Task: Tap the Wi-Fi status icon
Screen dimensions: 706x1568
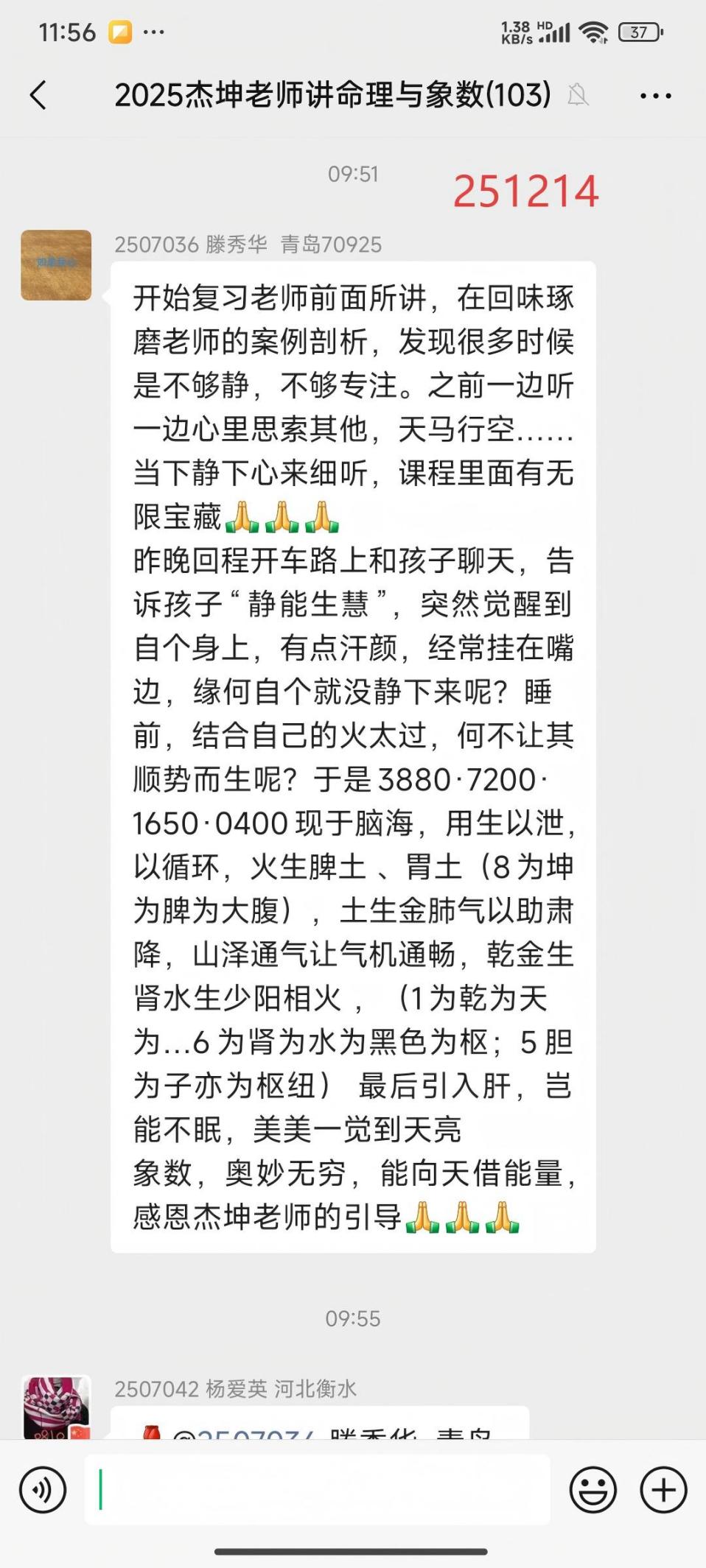Action: (594, 32)
